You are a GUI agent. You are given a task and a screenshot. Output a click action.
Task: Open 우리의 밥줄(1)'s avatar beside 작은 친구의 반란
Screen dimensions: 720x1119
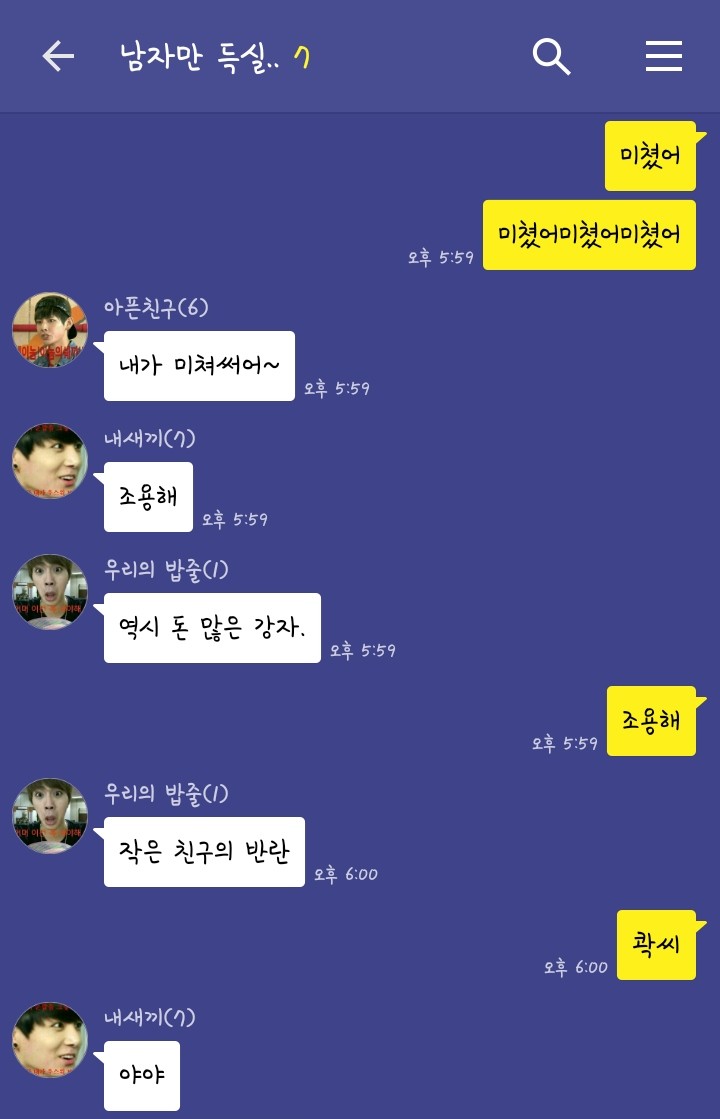50,816
